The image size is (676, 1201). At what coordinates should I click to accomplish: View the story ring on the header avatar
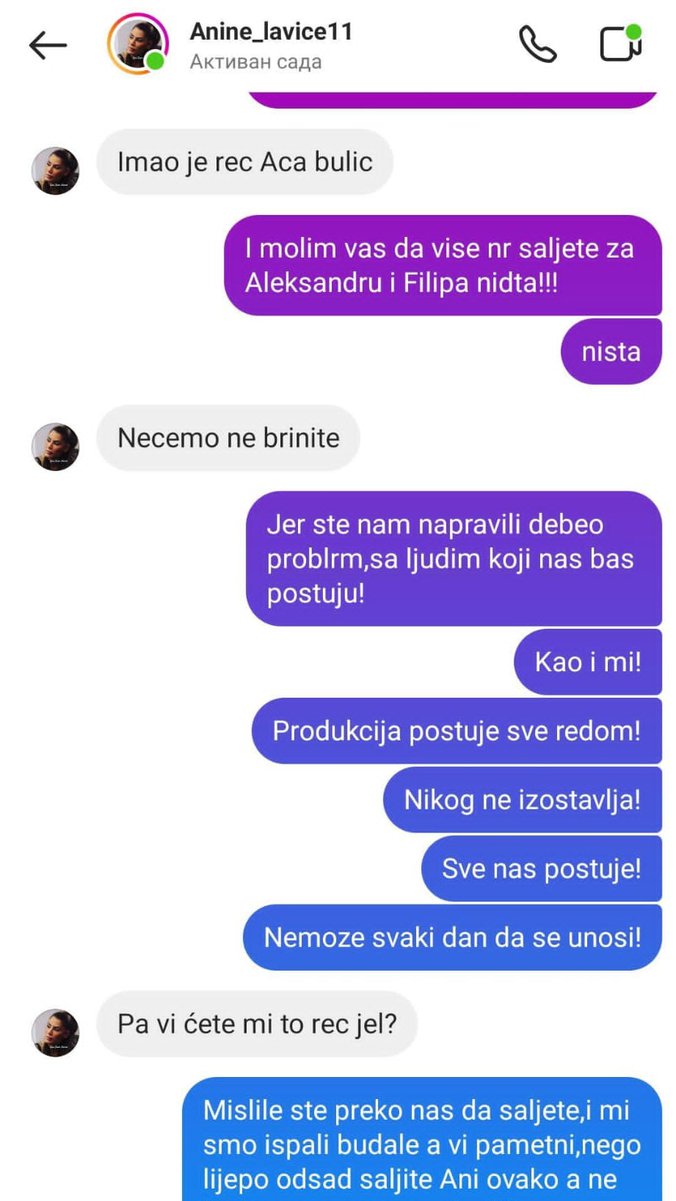pyautogui.click(x=137, y=44)
